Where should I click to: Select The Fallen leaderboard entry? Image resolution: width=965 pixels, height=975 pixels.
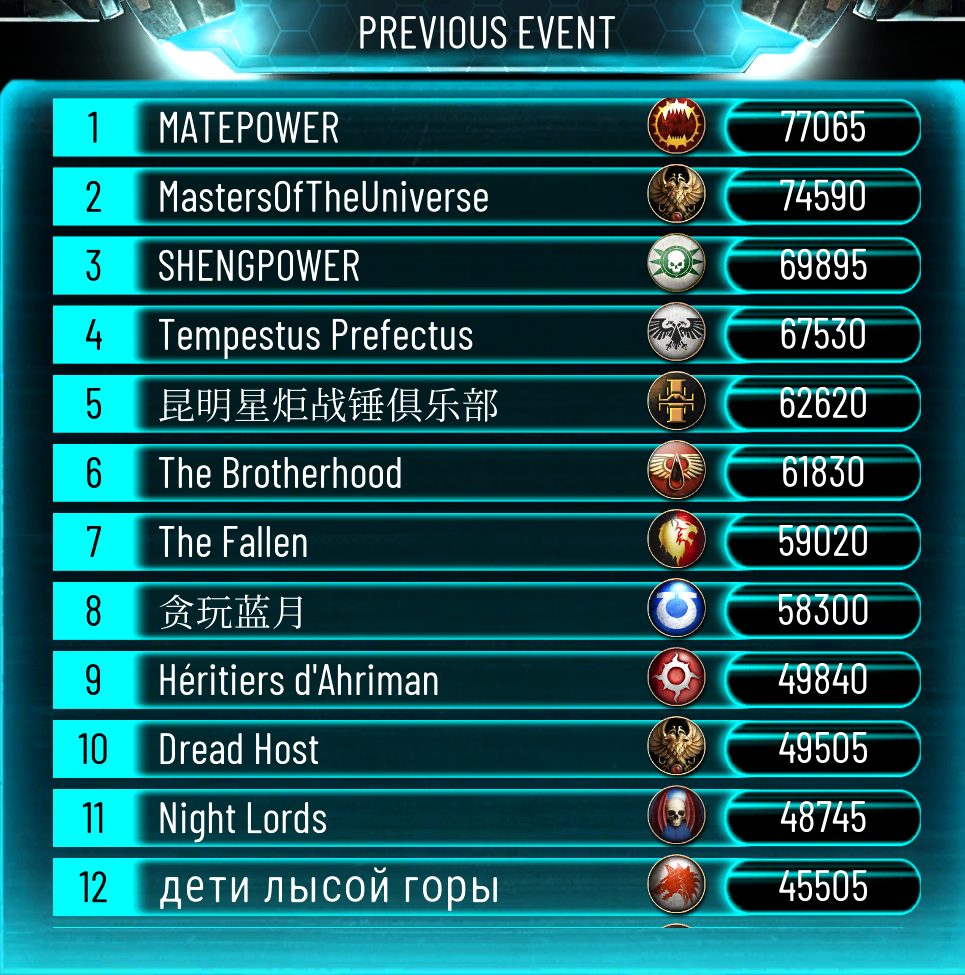tap(400, 542)
